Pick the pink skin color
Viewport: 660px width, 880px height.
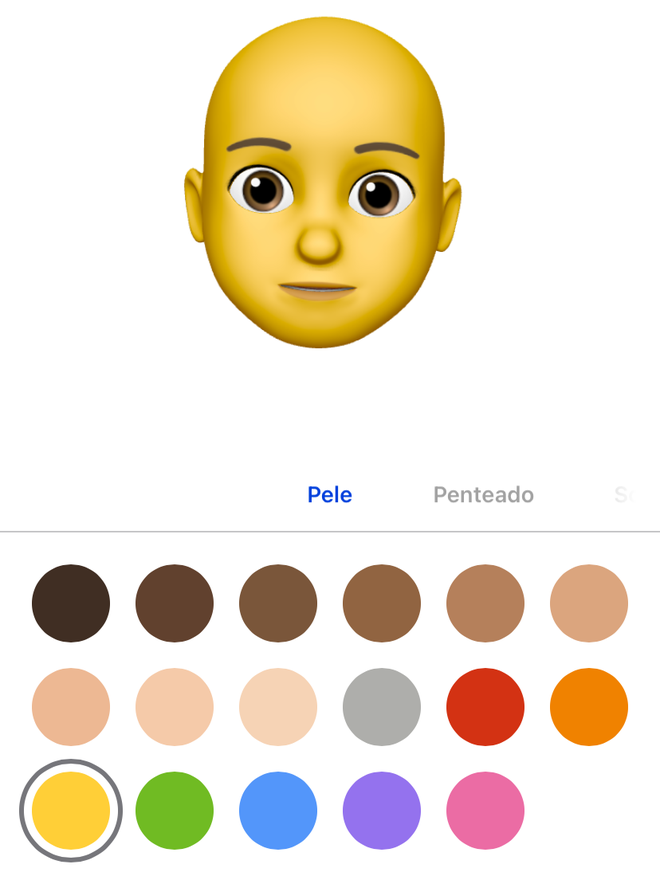click(485, 810)
